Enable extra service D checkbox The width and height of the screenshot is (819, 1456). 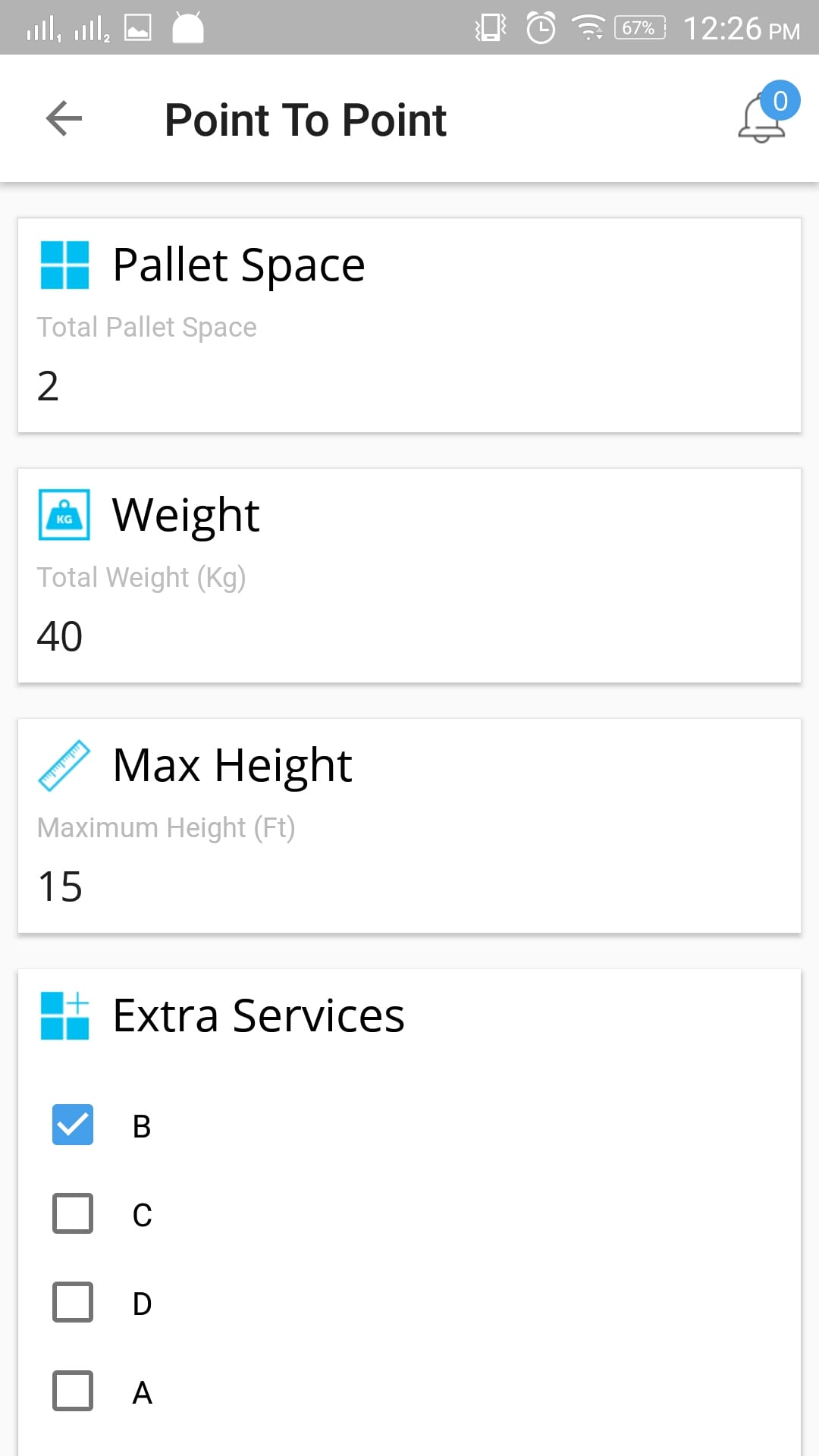point(73,1302)
